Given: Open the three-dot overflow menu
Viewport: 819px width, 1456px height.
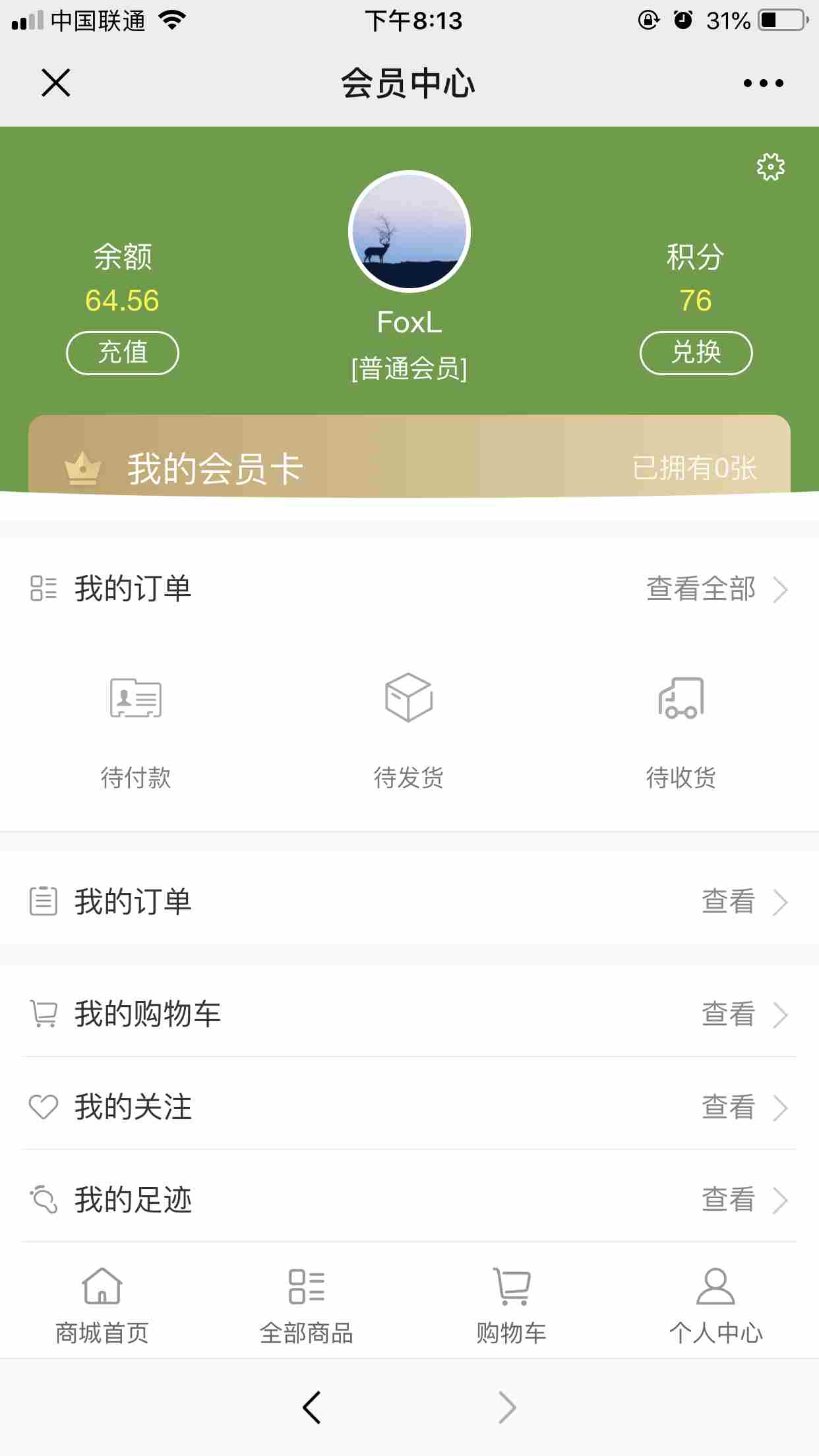Looking at the screenshot, I should pyautogui.click(x=763, y=83).
